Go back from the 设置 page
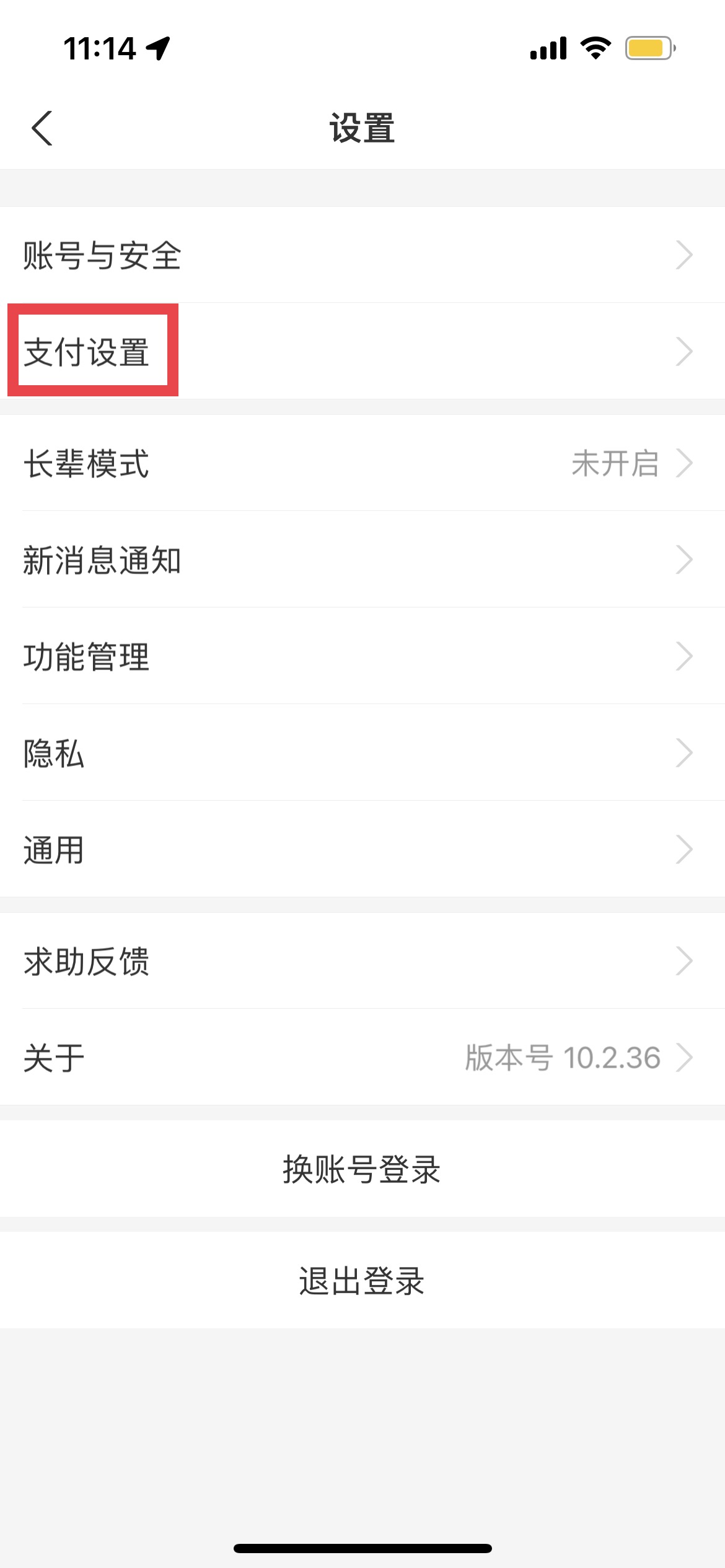The width and height of the screenshot is (725, 1568). coord(42,129)
